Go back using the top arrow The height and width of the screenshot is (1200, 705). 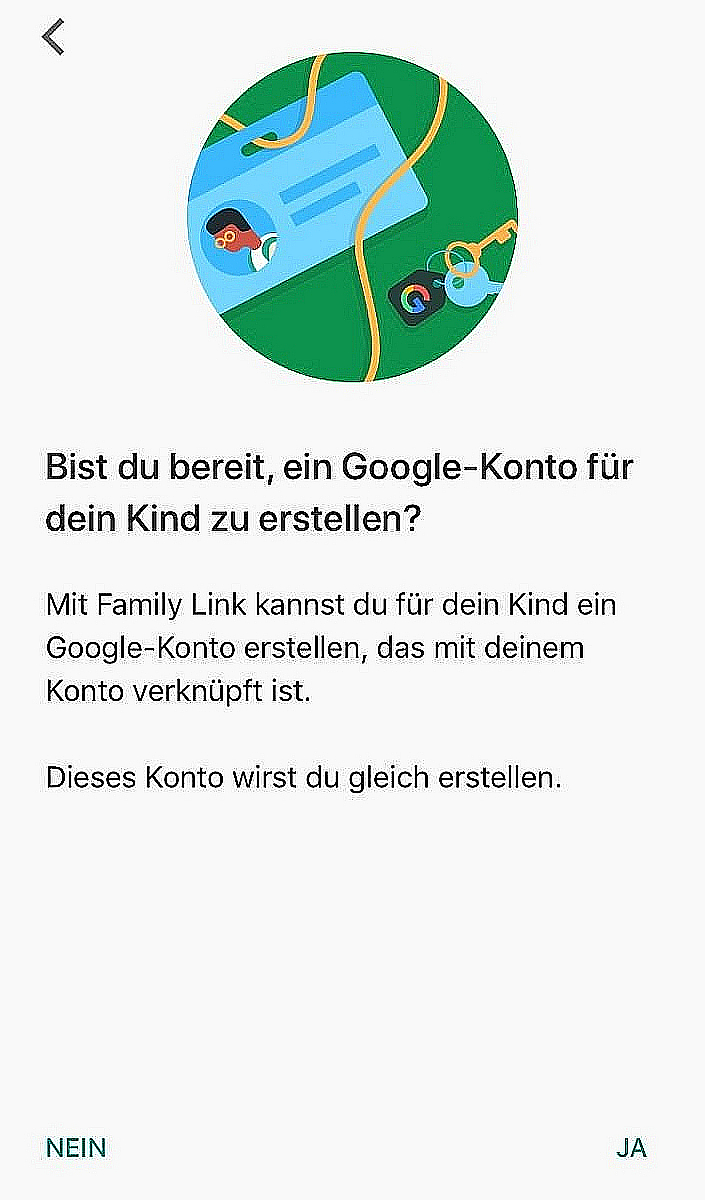coord(53,37)
